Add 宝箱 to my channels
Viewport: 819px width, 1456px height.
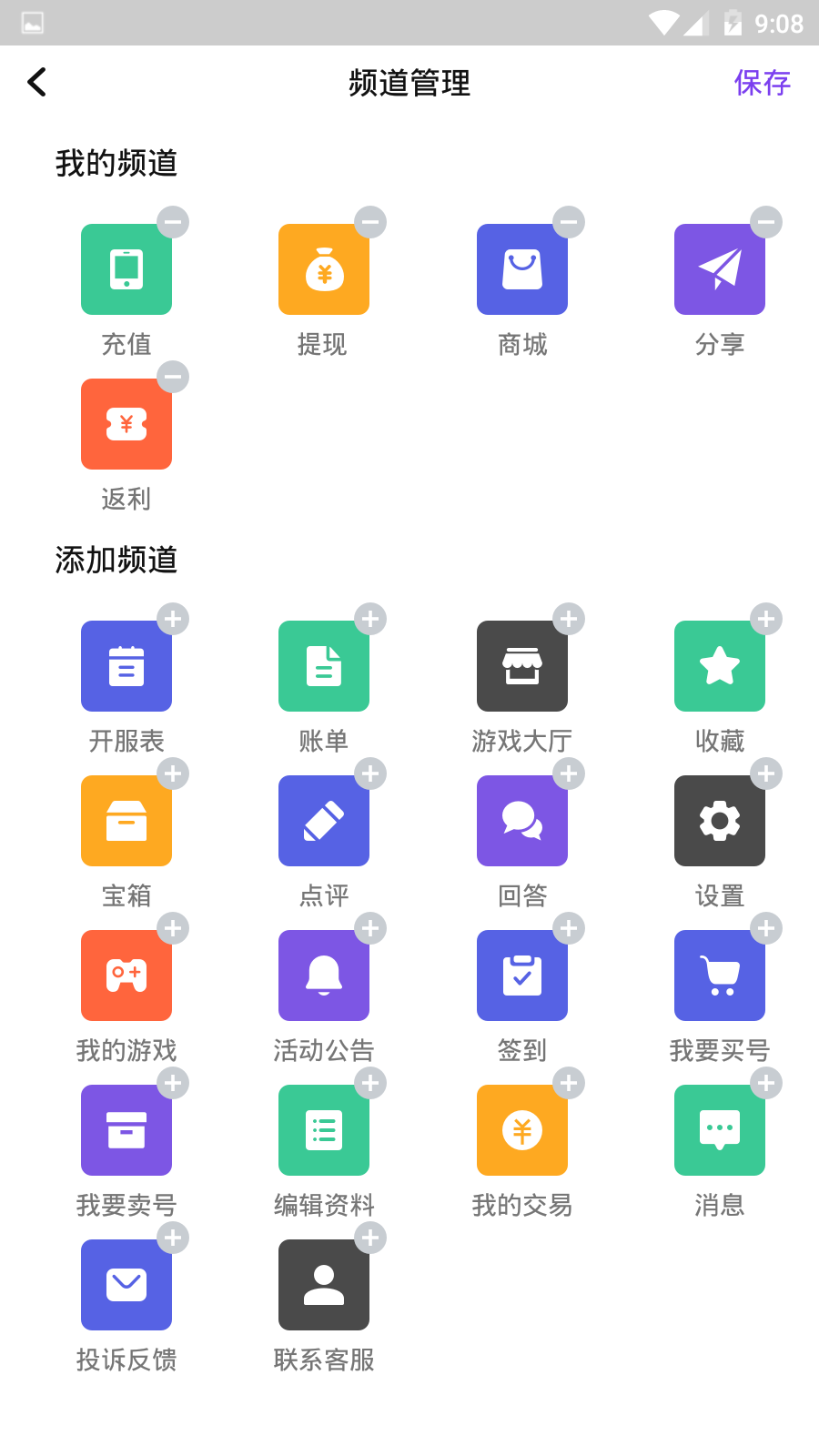[173, 773]
